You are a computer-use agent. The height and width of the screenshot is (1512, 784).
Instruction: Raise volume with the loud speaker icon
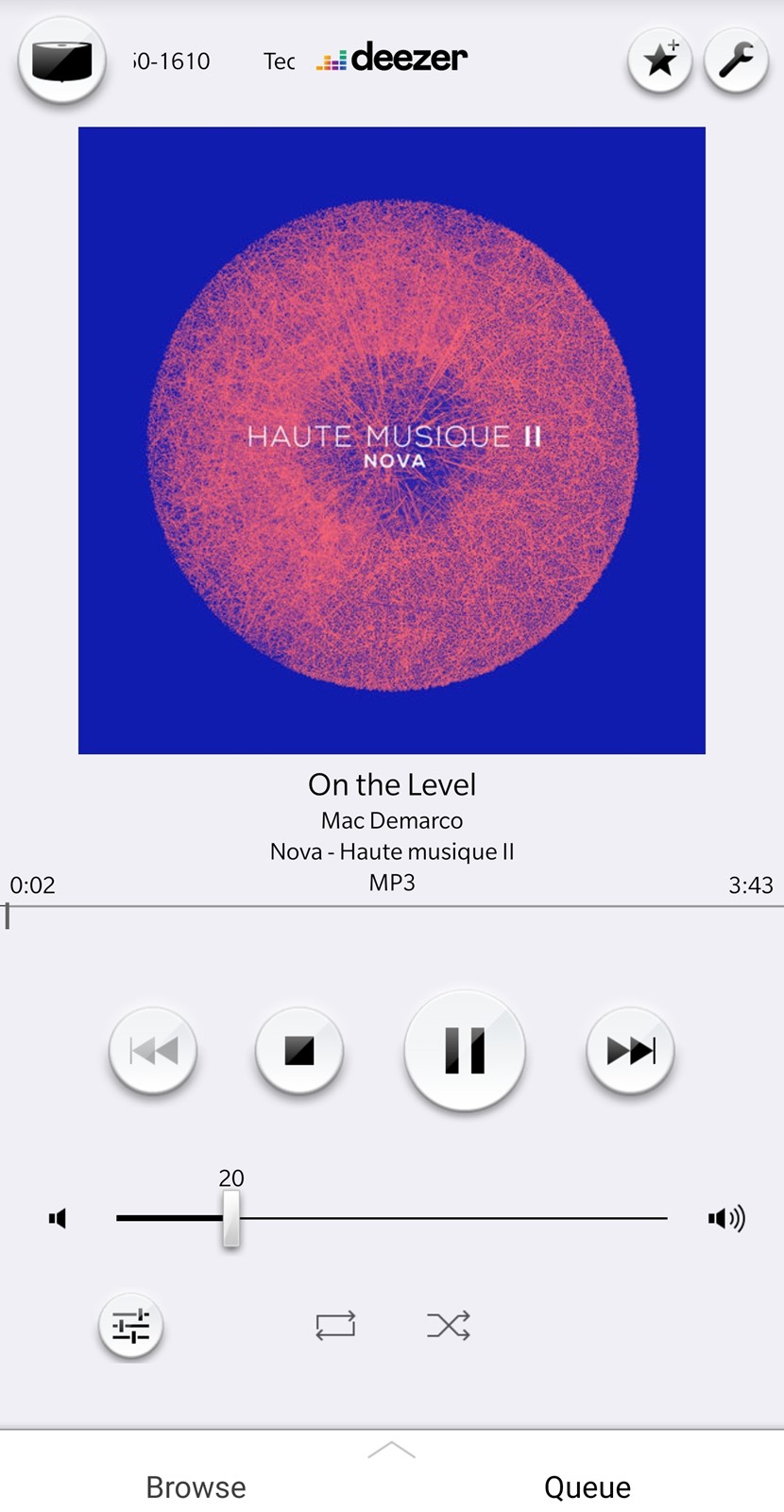726,1218
